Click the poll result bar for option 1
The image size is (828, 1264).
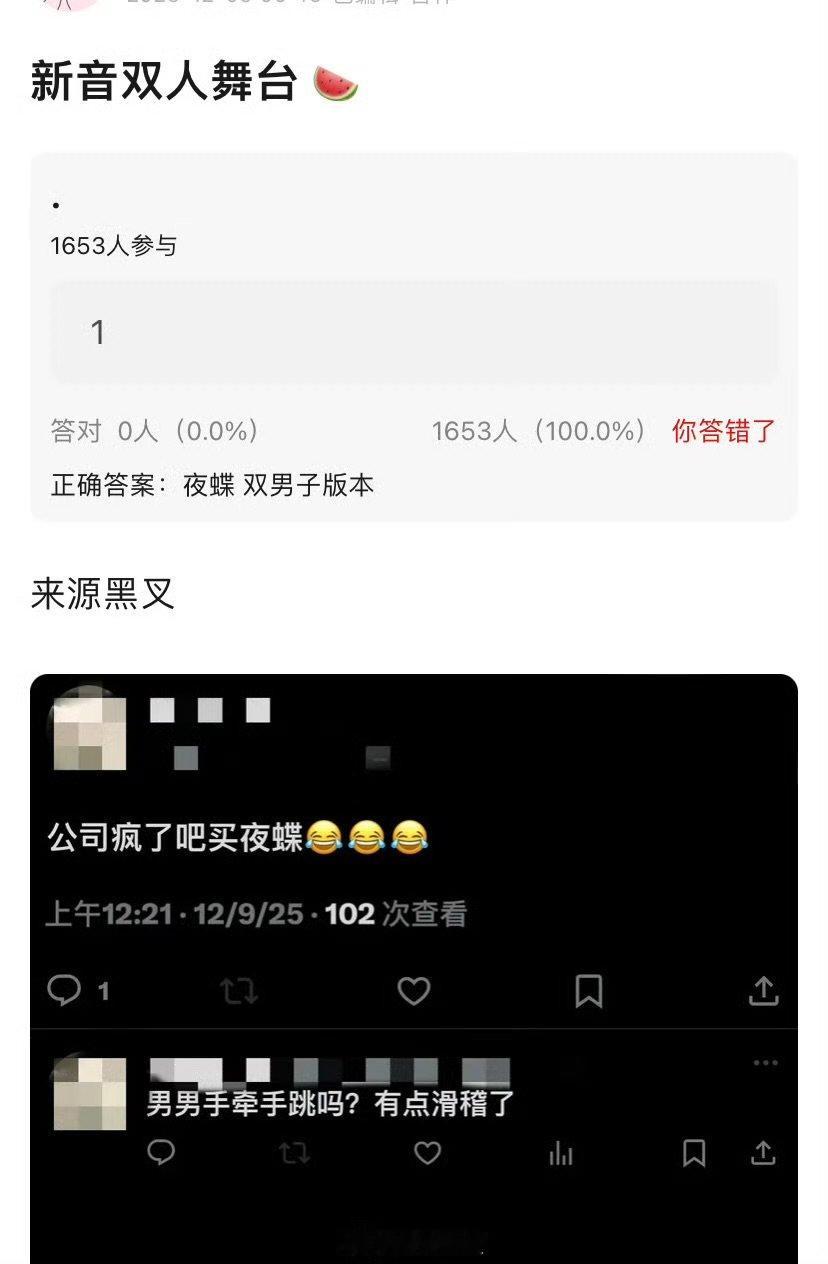coord(413,333)
